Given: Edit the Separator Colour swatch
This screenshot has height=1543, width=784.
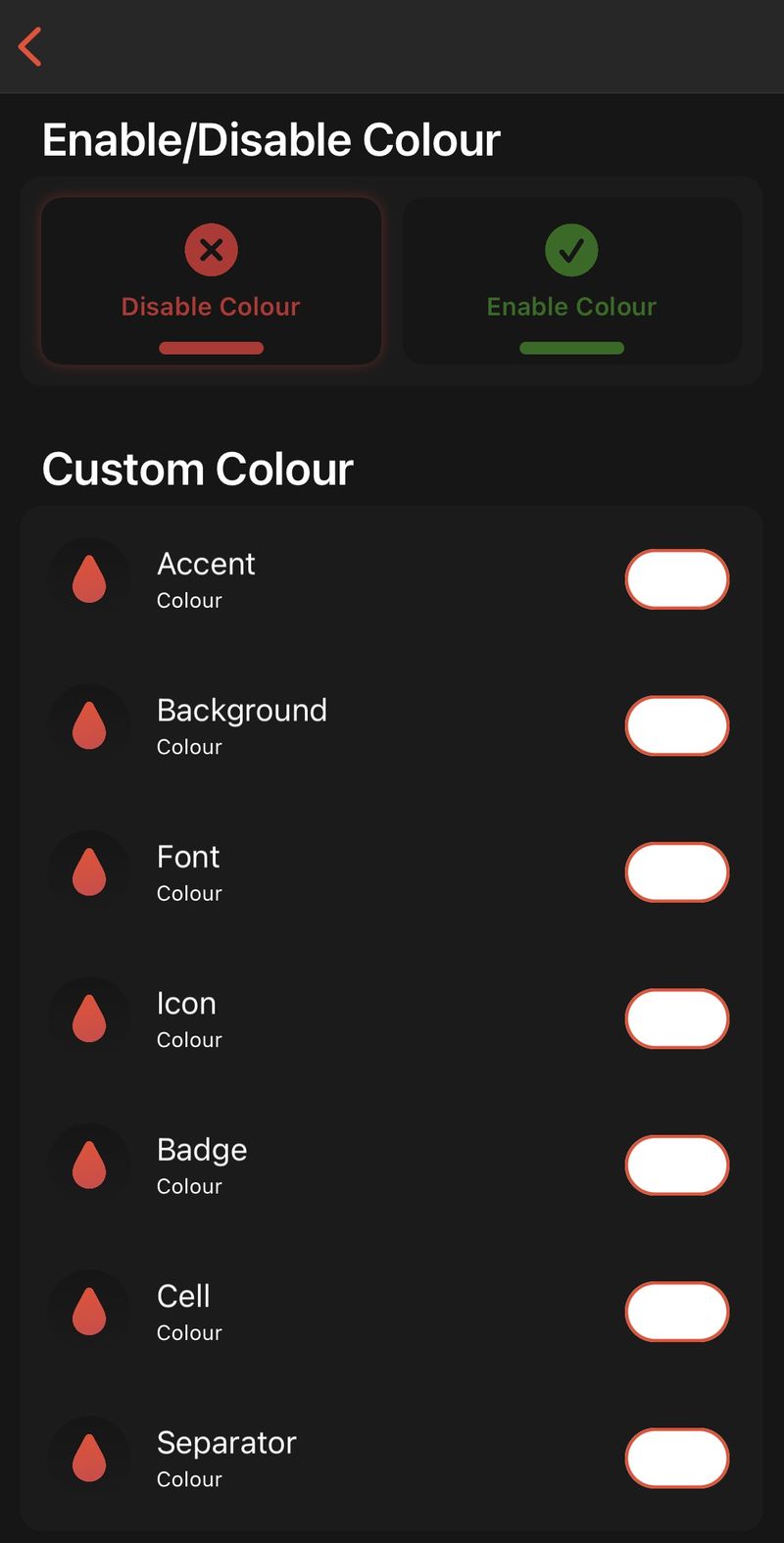Looking at the screenshot, I should (677, 1458).
